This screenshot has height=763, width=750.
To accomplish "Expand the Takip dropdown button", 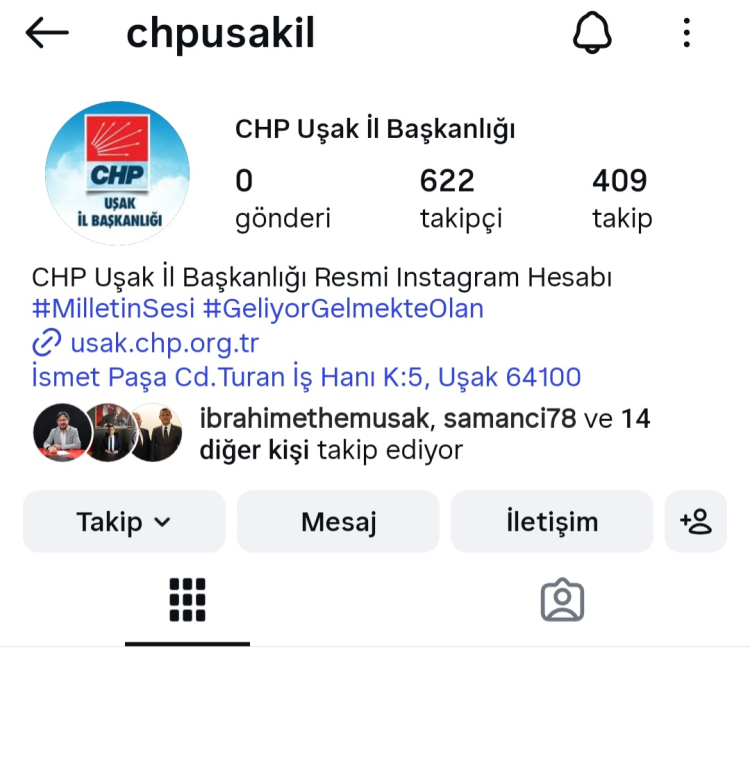I will point(124,521).
